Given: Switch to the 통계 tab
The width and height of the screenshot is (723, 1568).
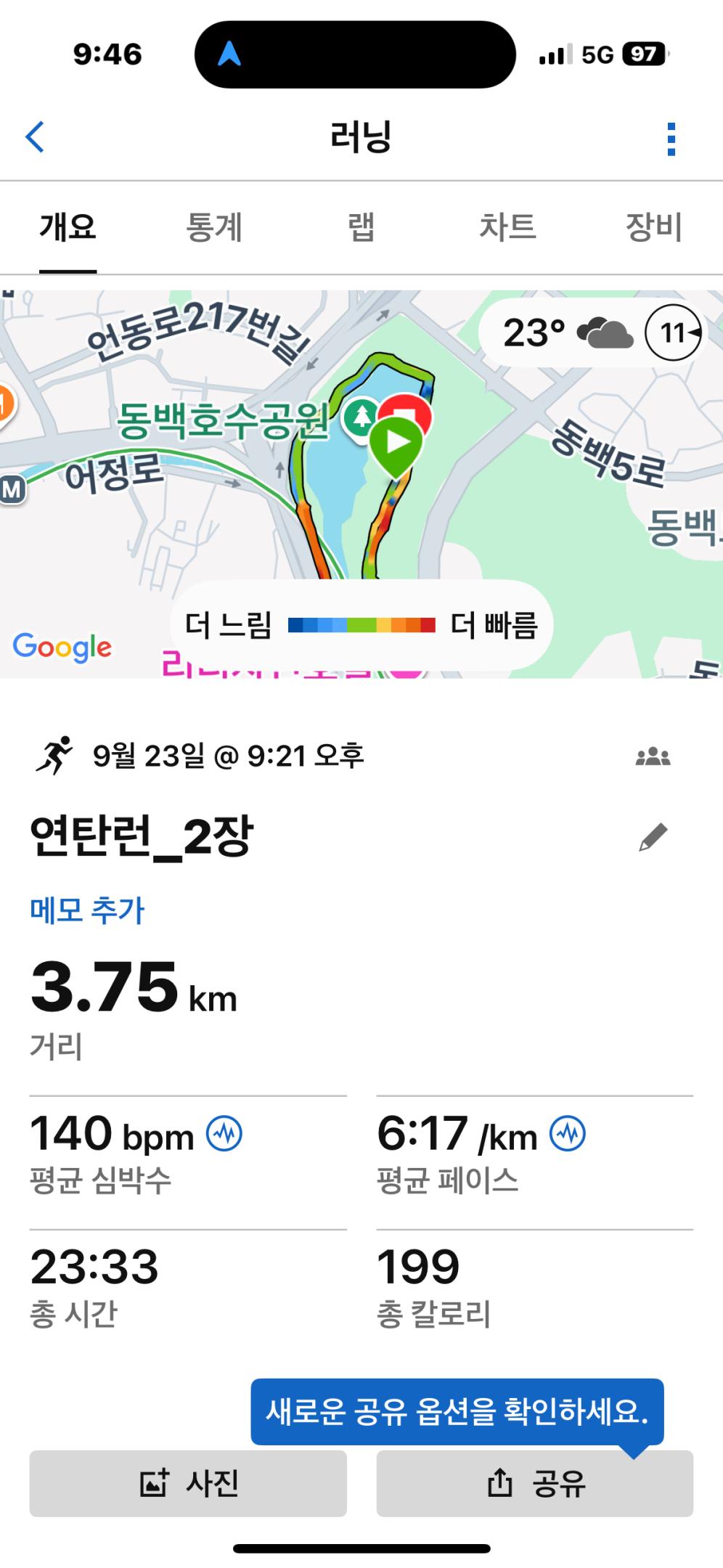Looking at the screenshot, I should [x=213, y=227].
